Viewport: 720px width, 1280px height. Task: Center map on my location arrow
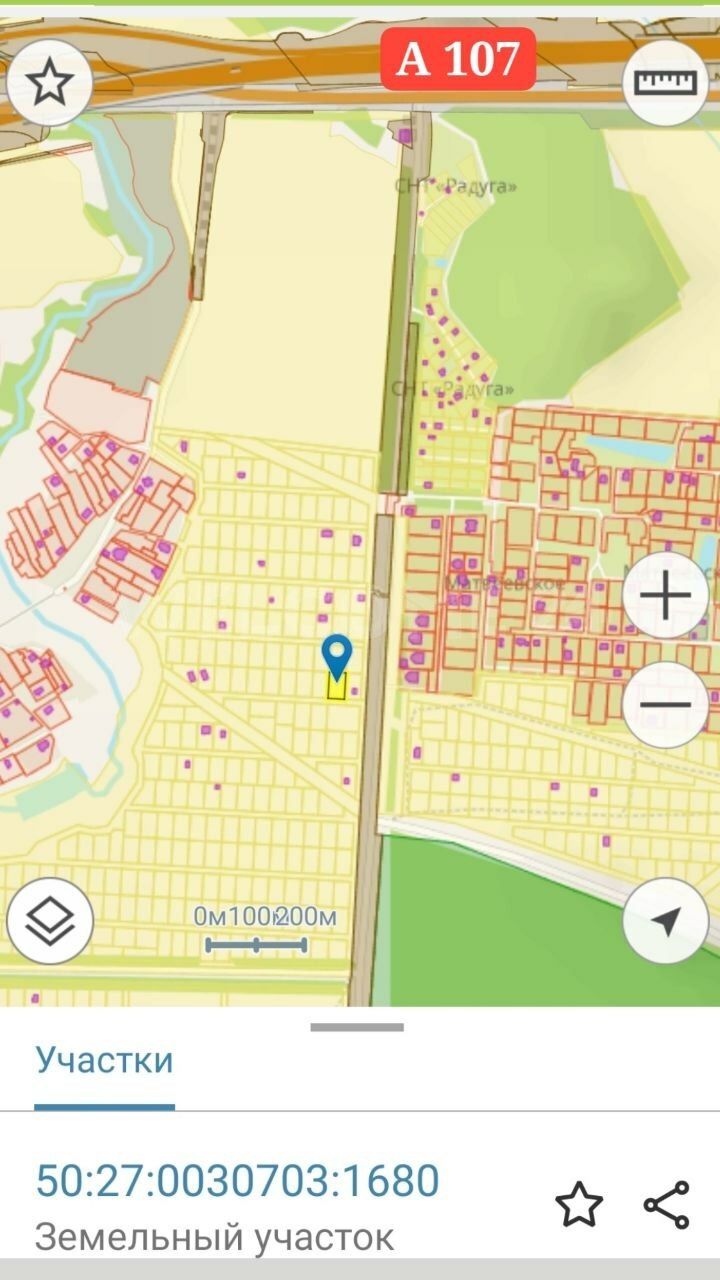665,920
